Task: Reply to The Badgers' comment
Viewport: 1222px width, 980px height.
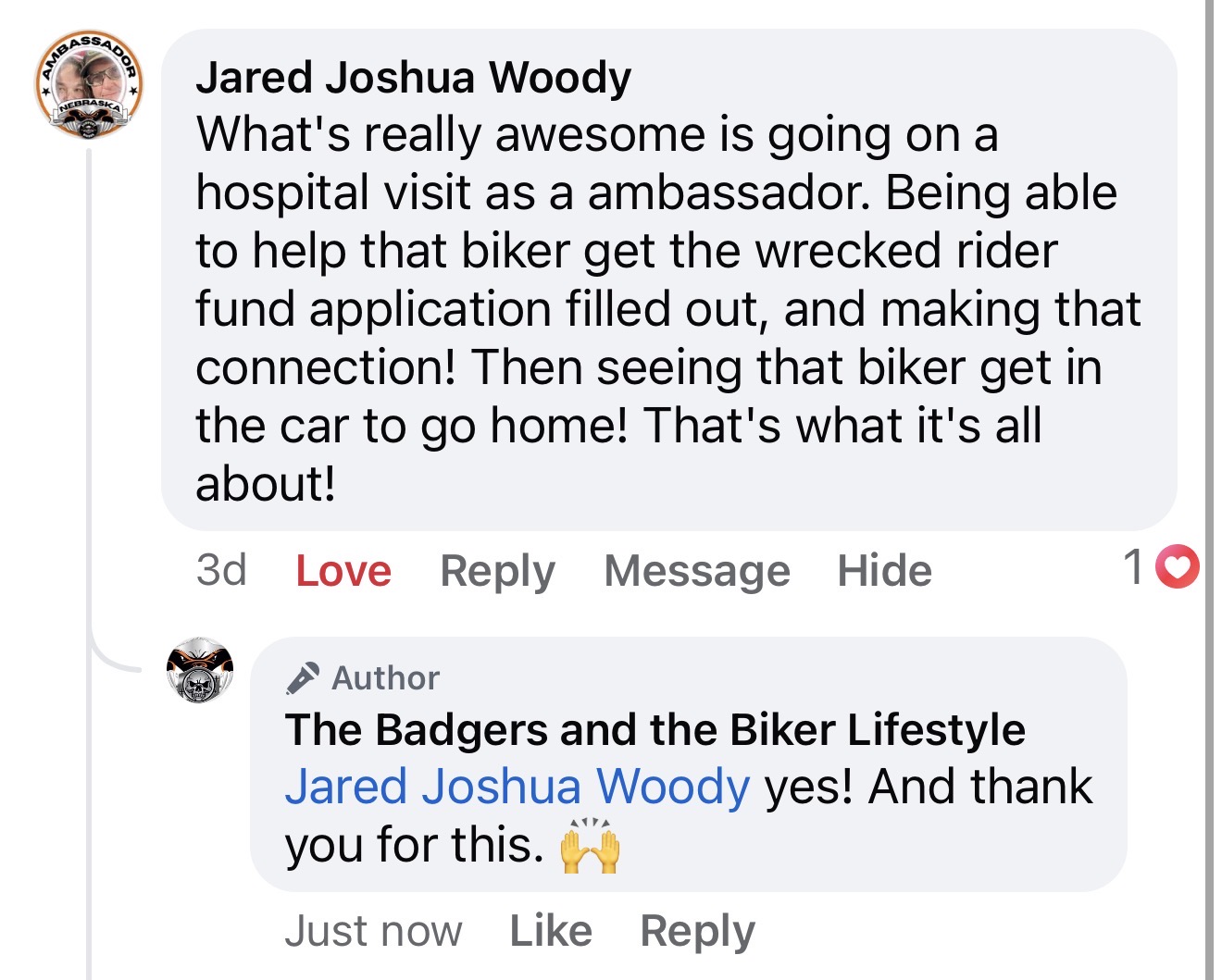Action: [697, 930]
